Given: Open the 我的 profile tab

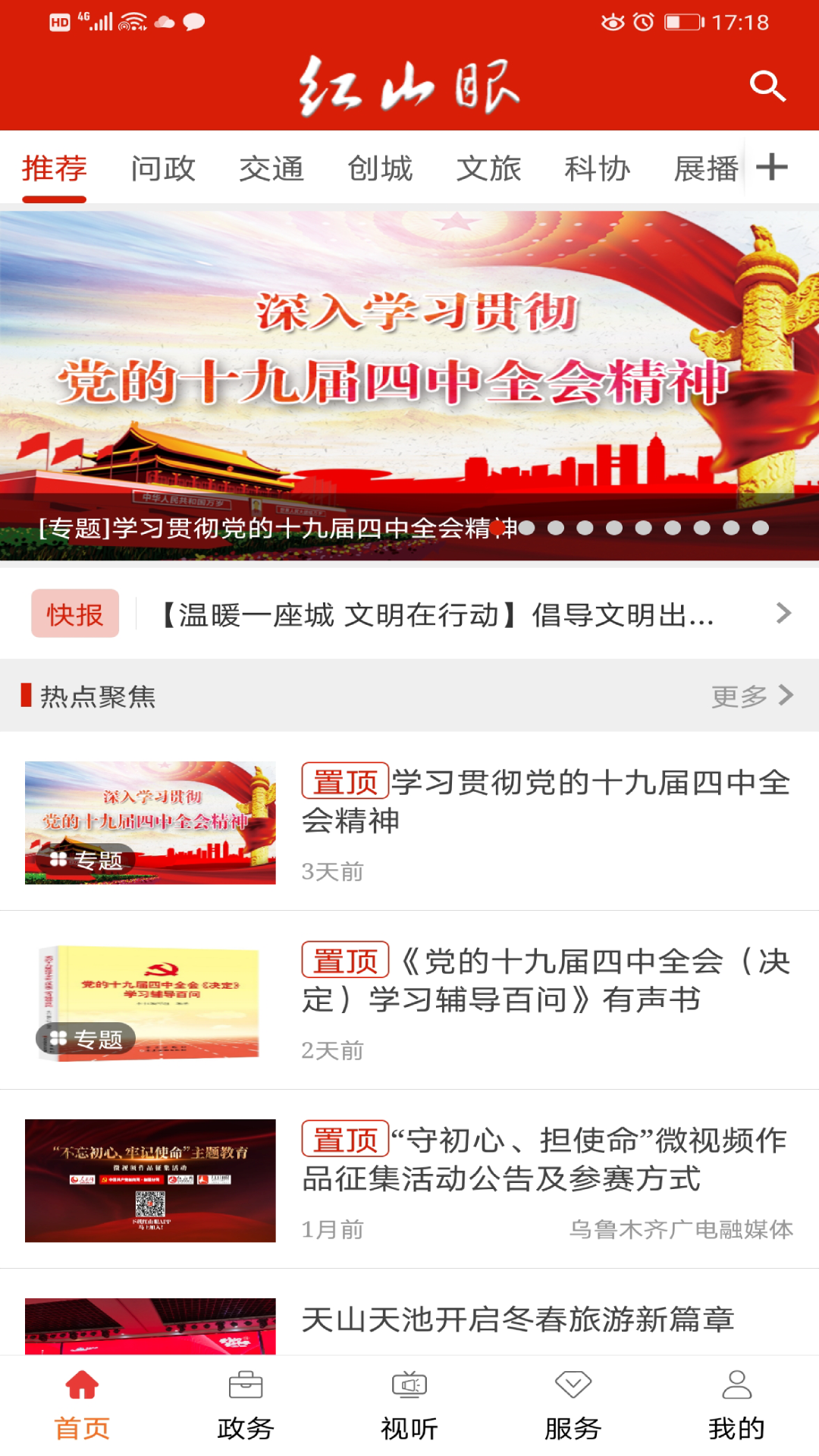Looking at the screenshot, I should point(736,1407).
